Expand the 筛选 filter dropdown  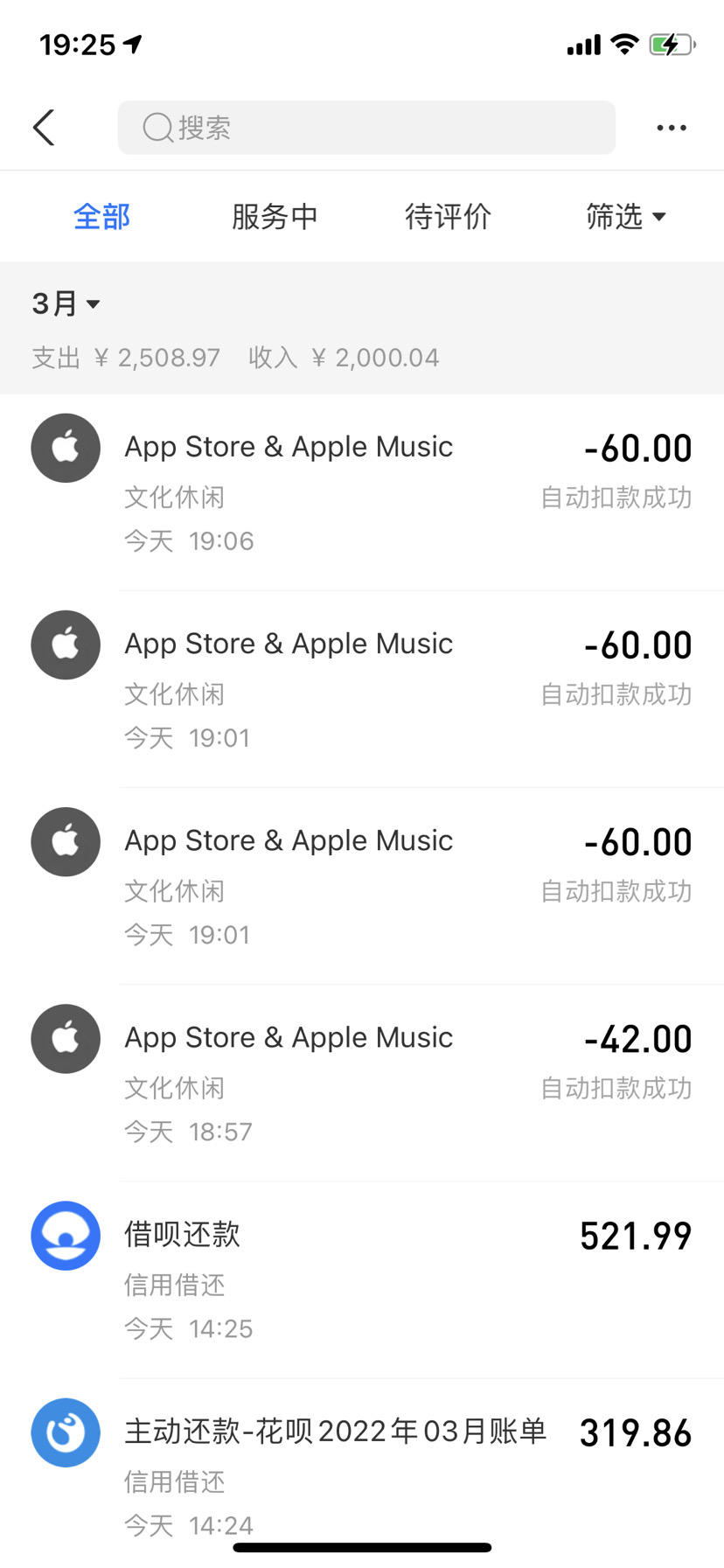(x=625, y=217)
